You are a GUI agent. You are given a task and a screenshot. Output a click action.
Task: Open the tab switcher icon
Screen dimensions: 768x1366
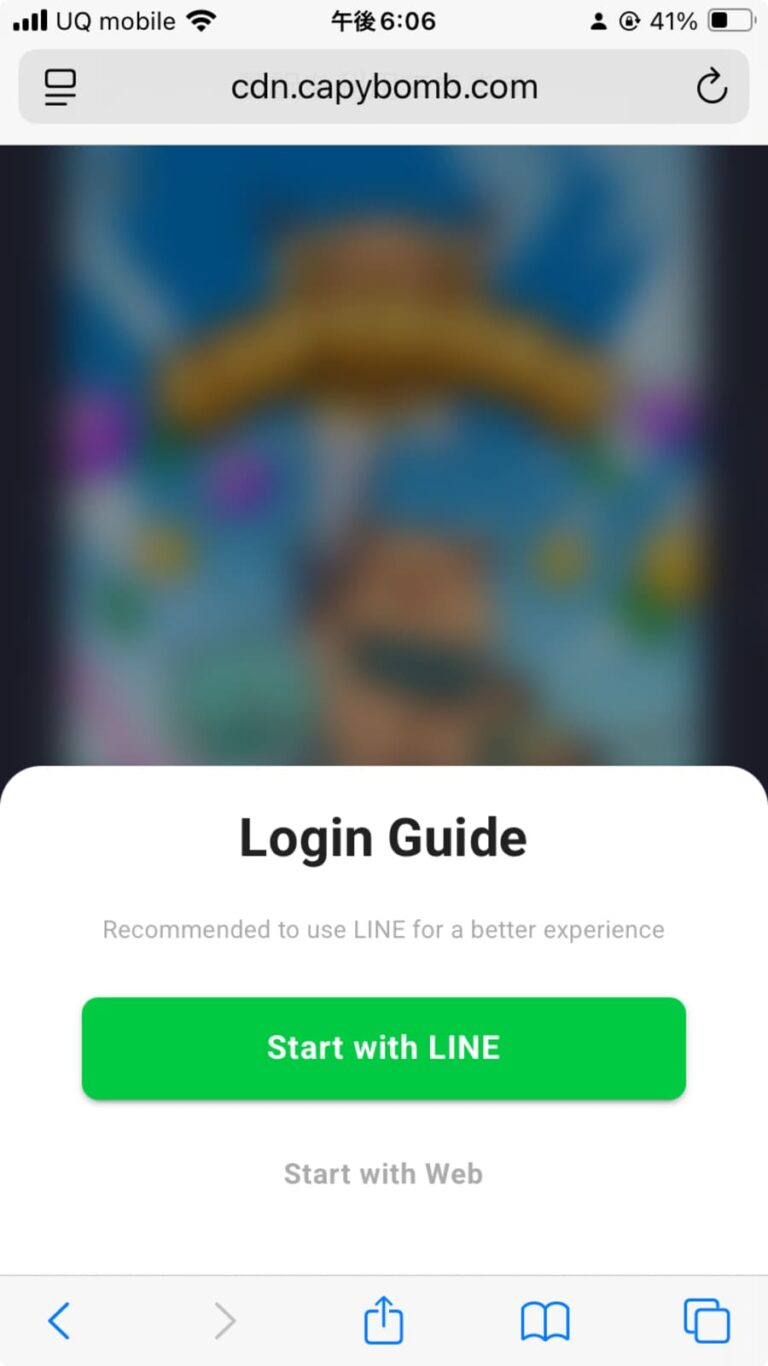pos(706,1320)
